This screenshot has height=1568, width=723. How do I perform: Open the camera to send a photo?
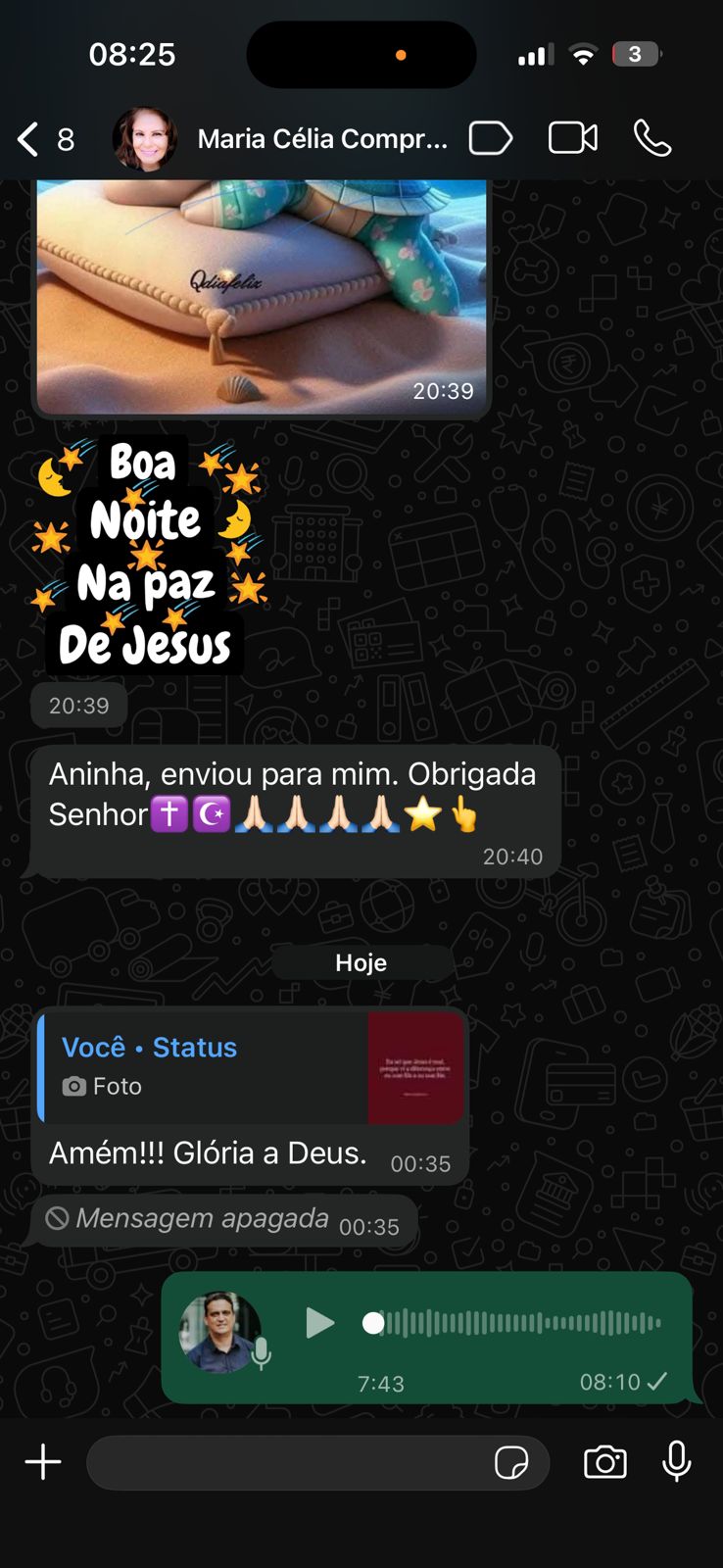[604, 1462]
